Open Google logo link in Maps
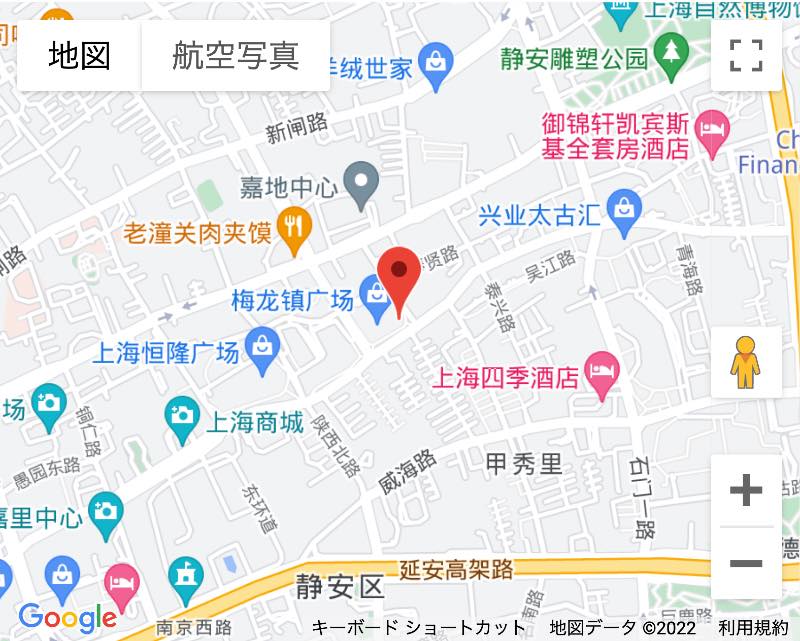Screen dimensions: 800x641 tap(68, 616)
